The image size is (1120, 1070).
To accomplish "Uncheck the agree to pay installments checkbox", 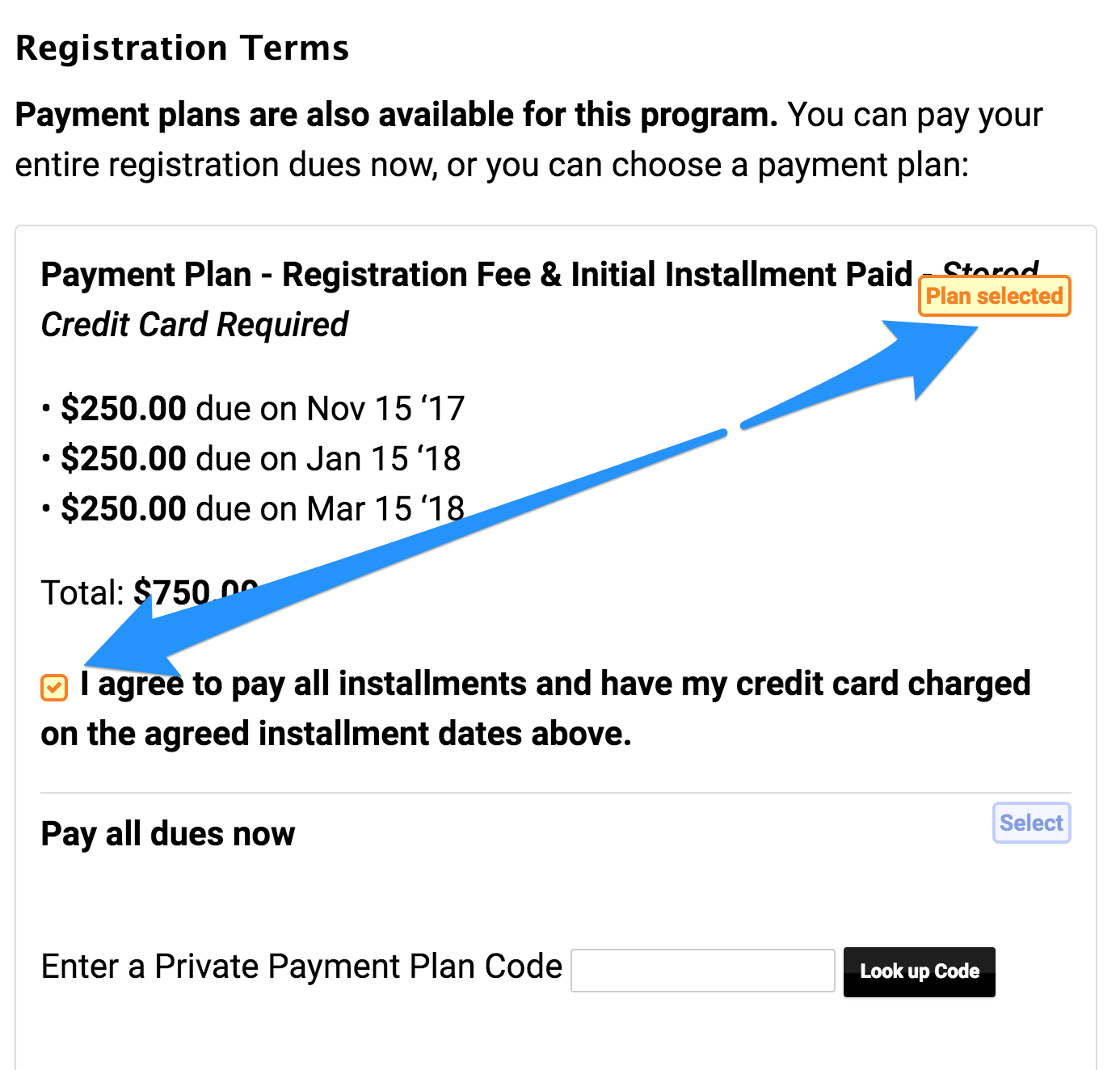I will click(54, 687).
